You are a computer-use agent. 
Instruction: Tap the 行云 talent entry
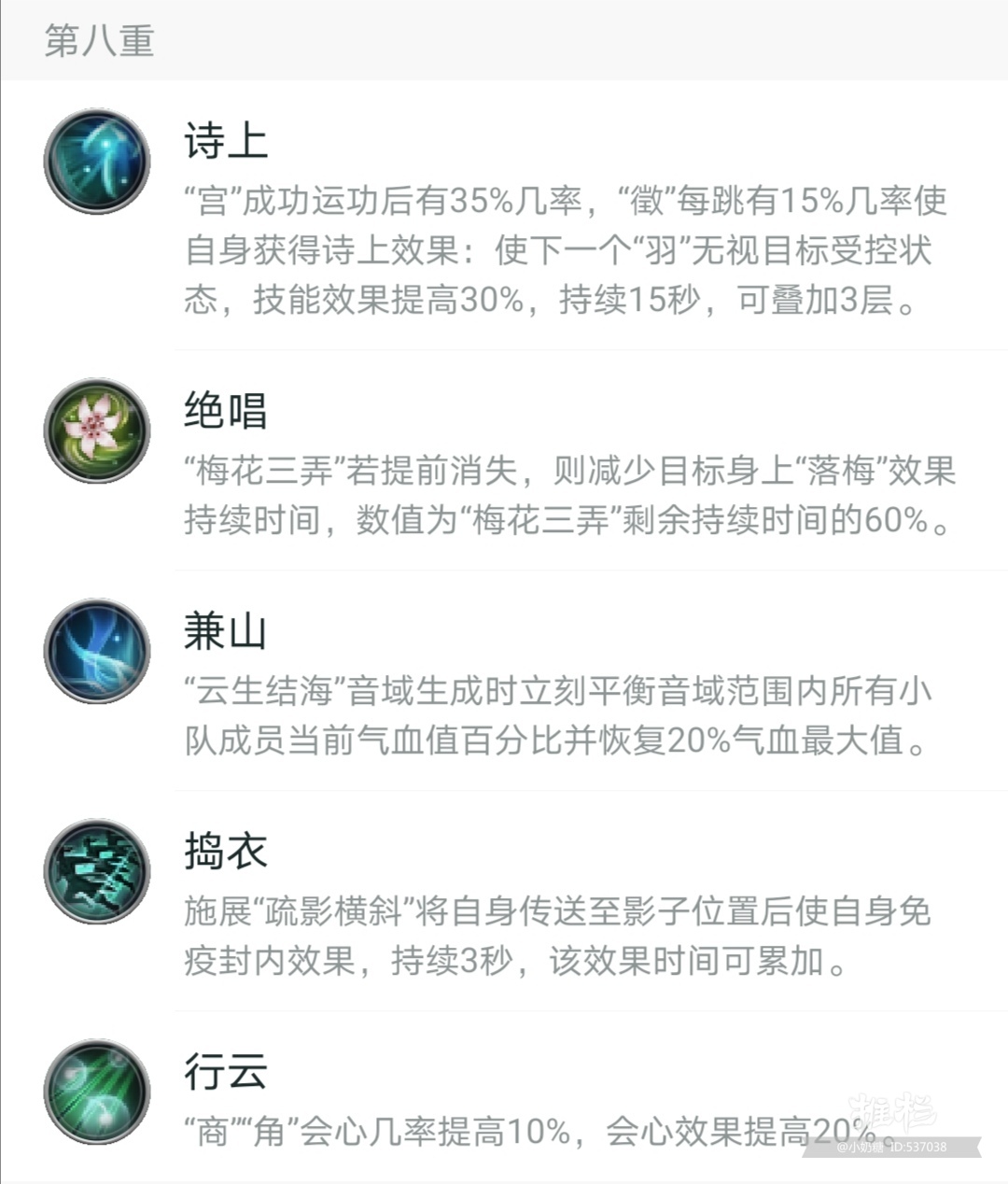504,1098
